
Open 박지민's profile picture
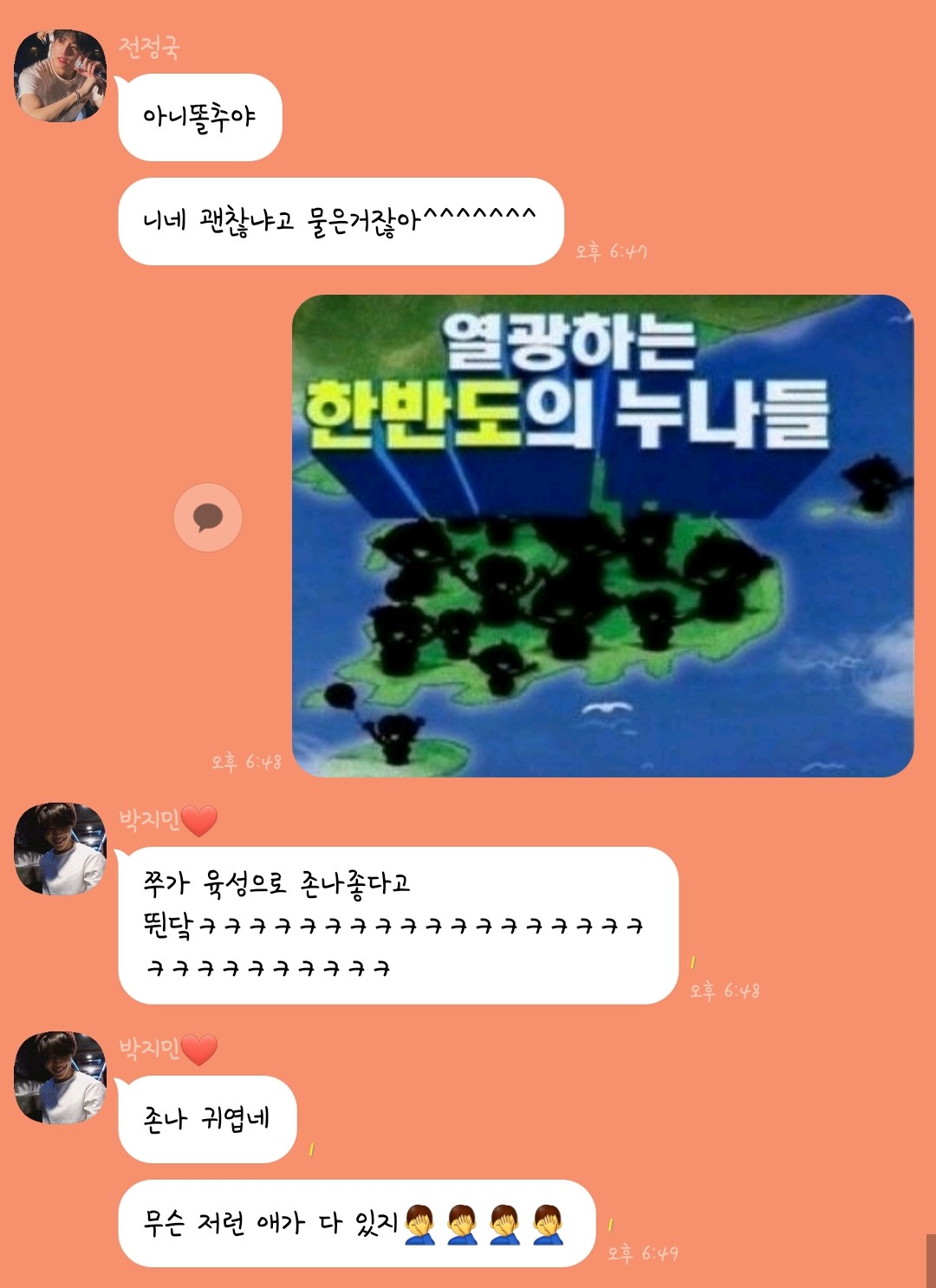coord(61,845)
